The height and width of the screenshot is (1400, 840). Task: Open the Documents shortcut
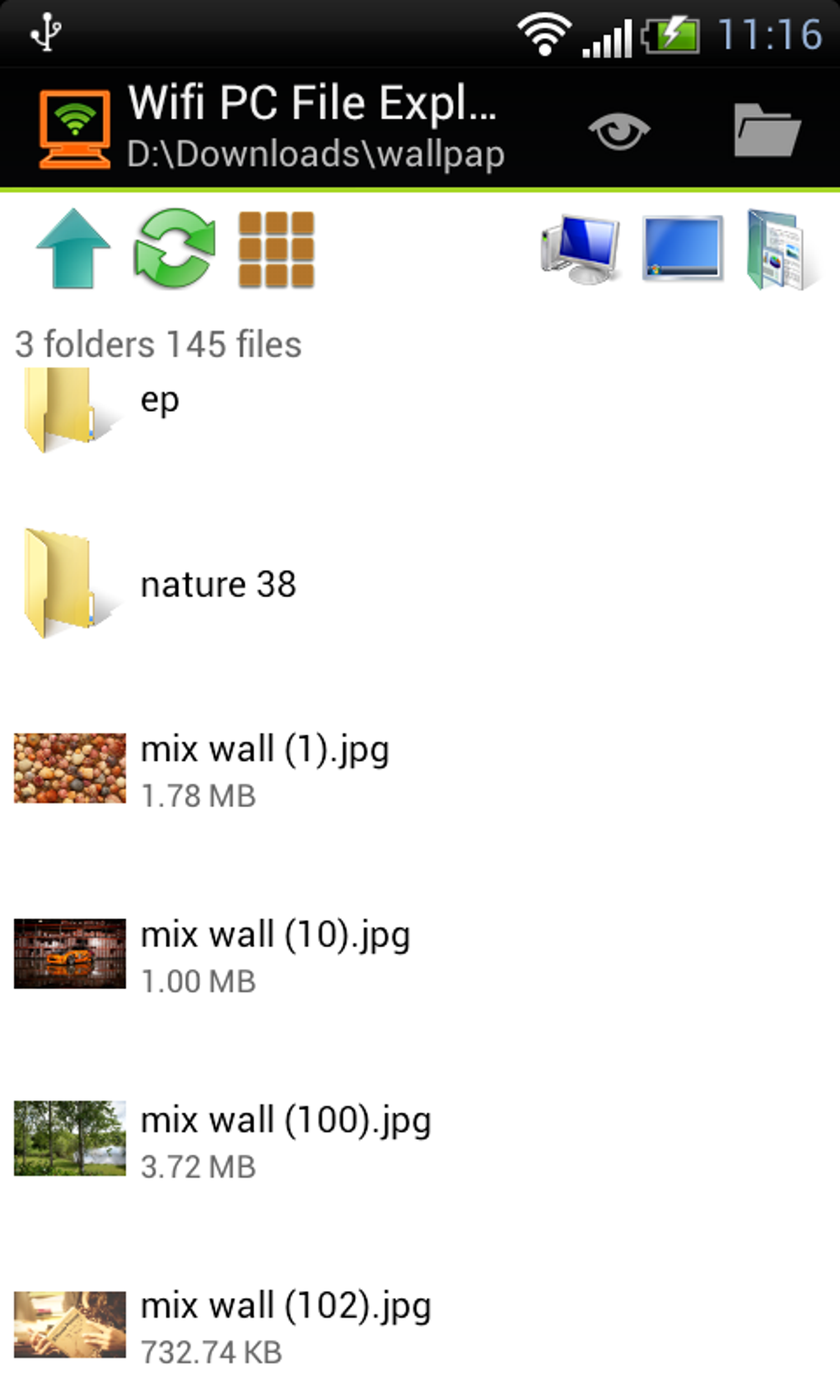click(x=780, y=250)
